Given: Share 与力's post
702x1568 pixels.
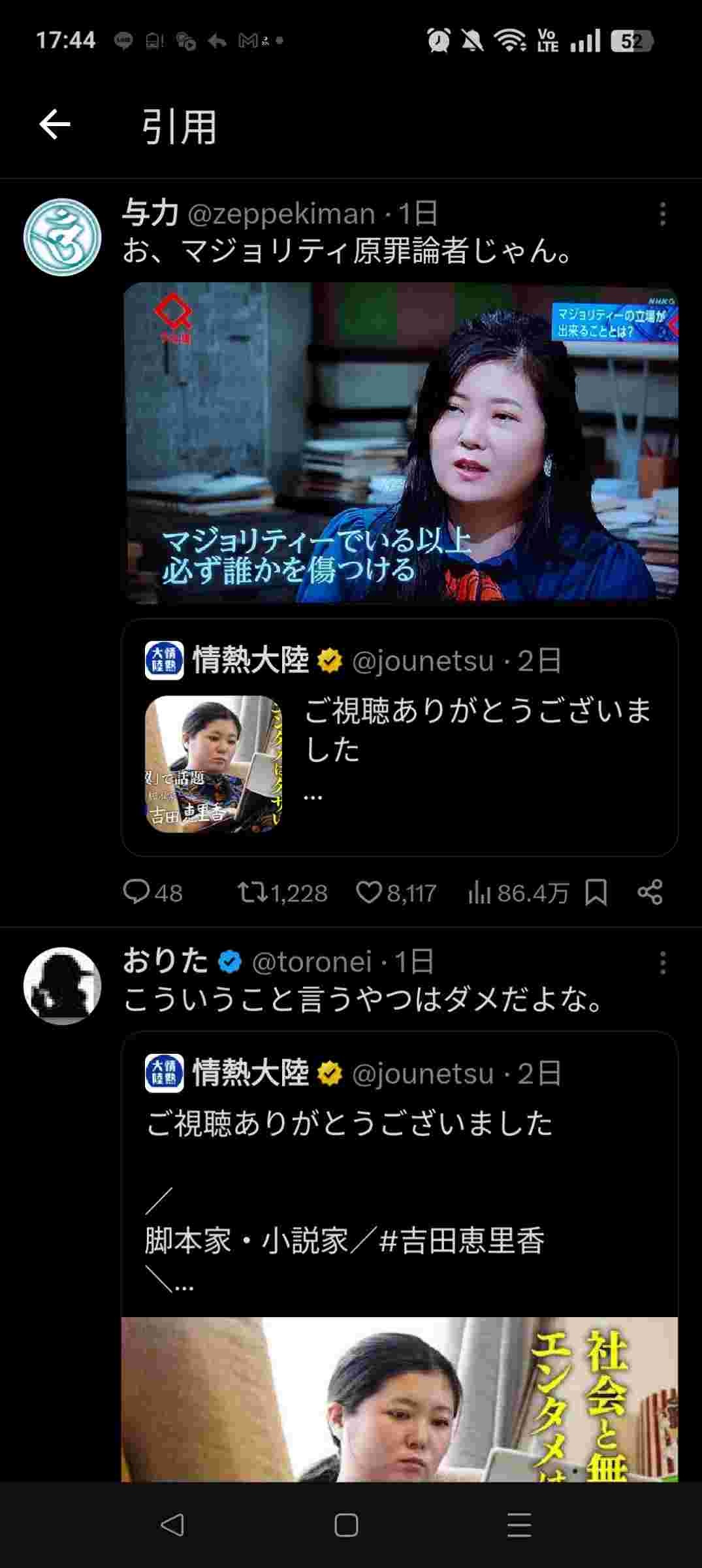Looking at the screenshot, I should point(650,892).
